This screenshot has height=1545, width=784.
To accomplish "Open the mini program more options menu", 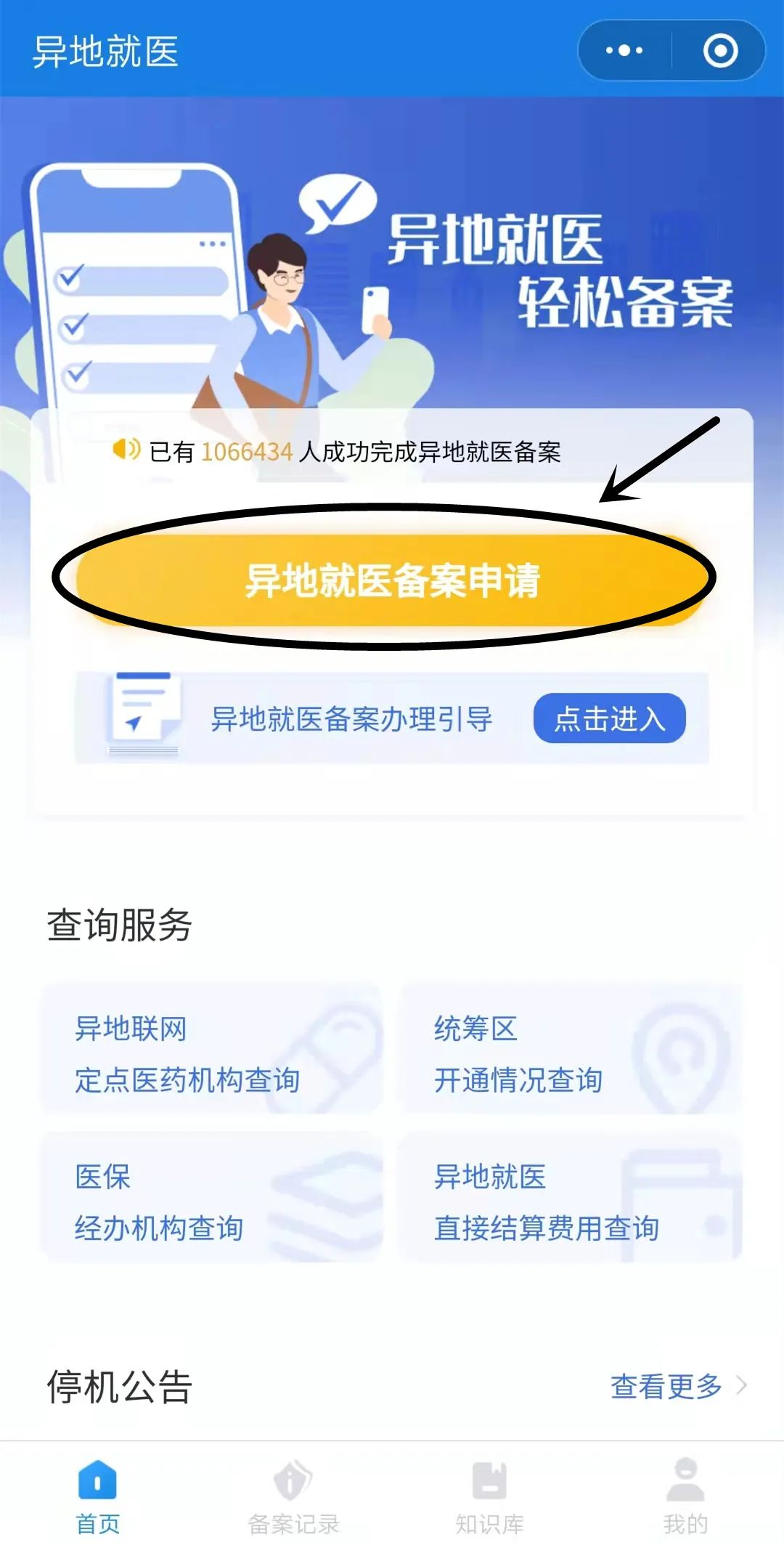I will (624, 51).
